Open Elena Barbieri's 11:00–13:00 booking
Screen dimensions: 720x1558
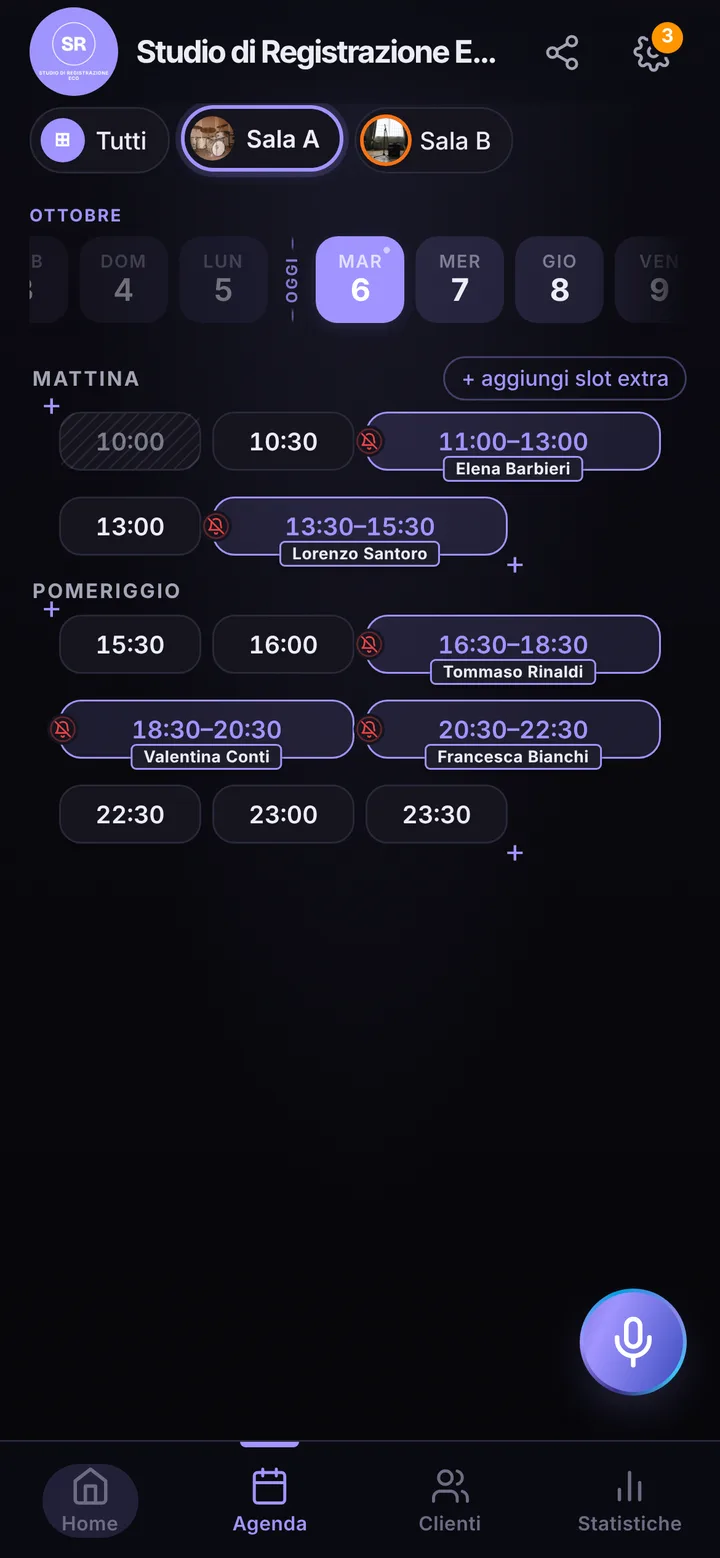(513, 442)
